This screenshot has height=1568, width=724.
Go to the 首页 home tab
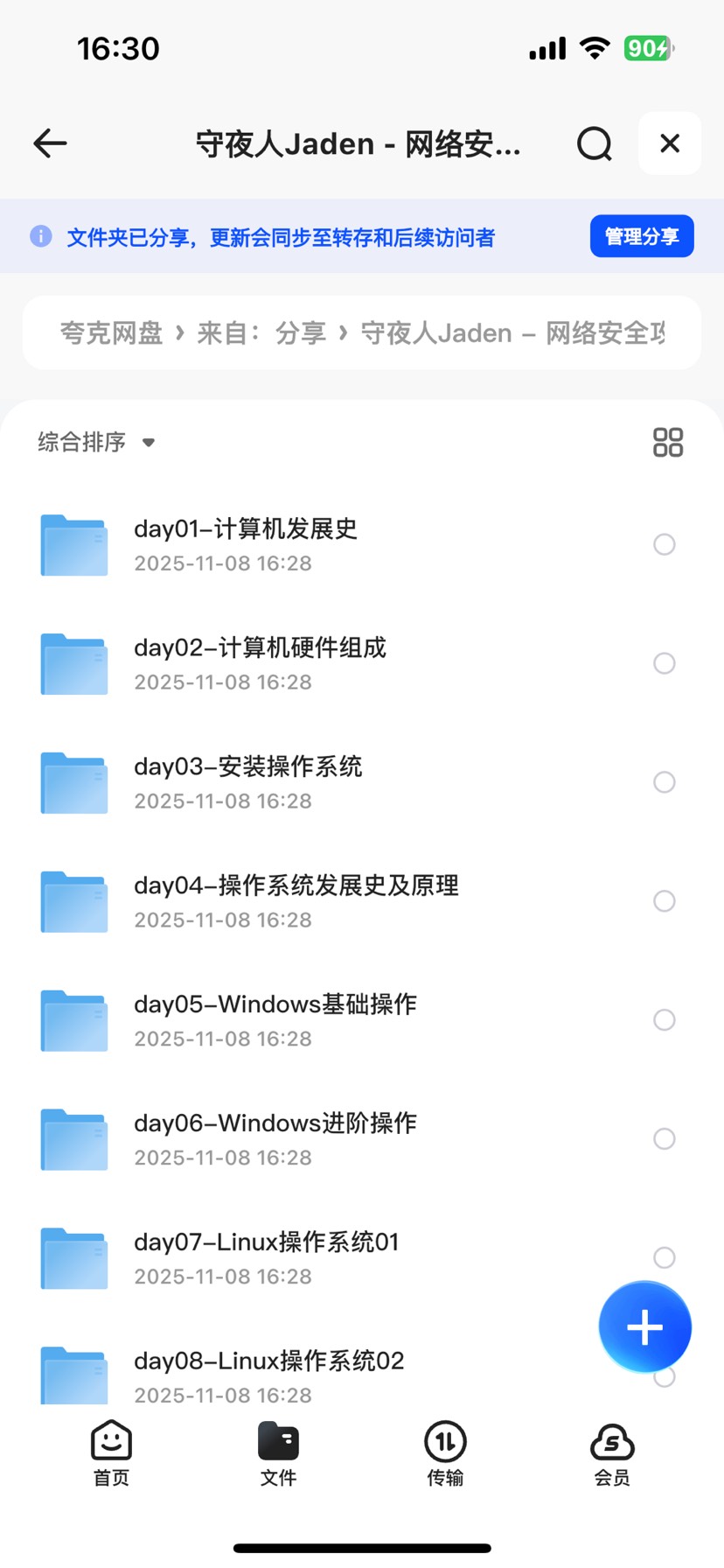click(x=110, y=1452)
